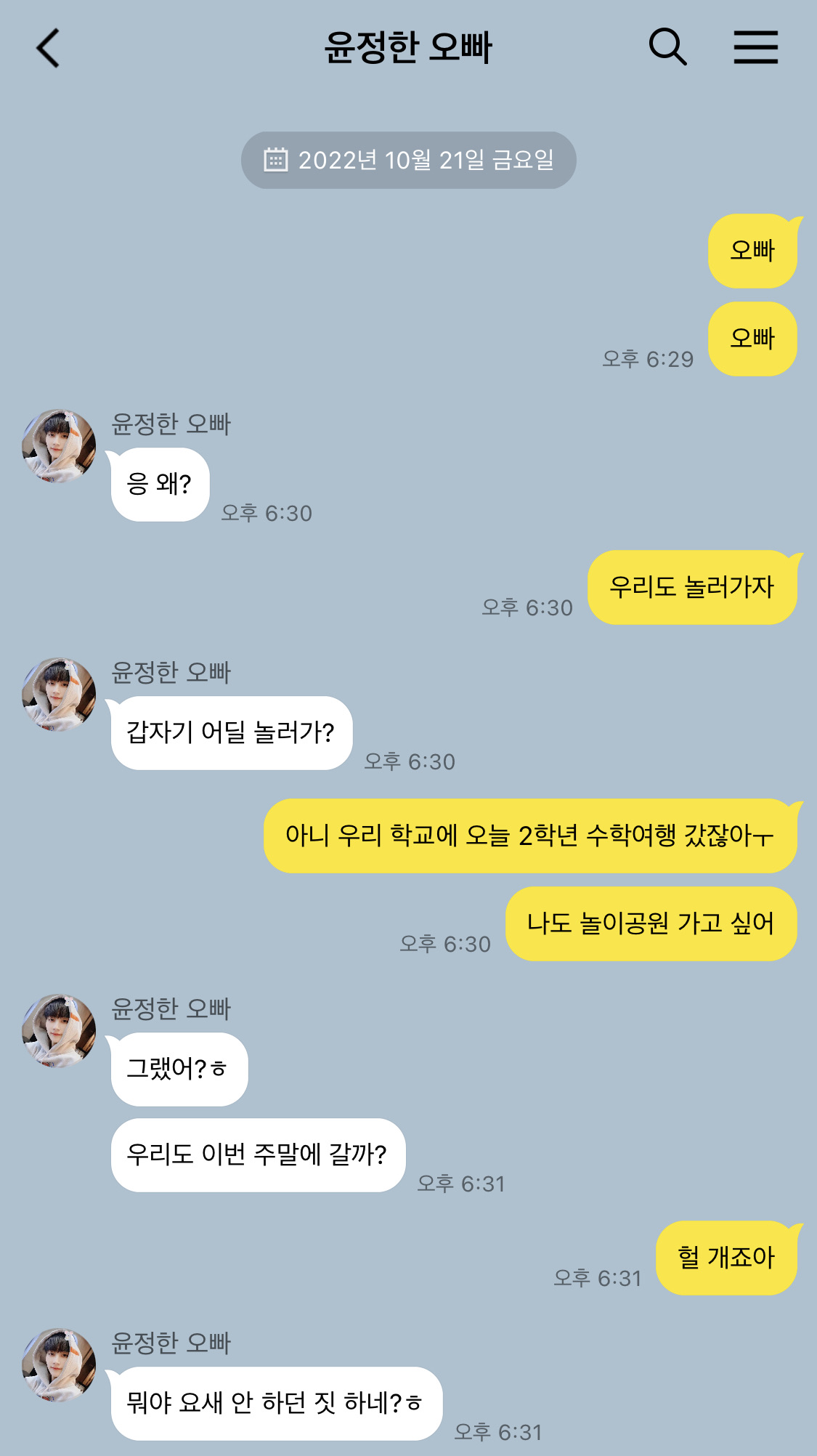Tap the profile picture beside '갑자기 어딜 놀러가?'
The image size is (817, 1456).
pos(59,695)
